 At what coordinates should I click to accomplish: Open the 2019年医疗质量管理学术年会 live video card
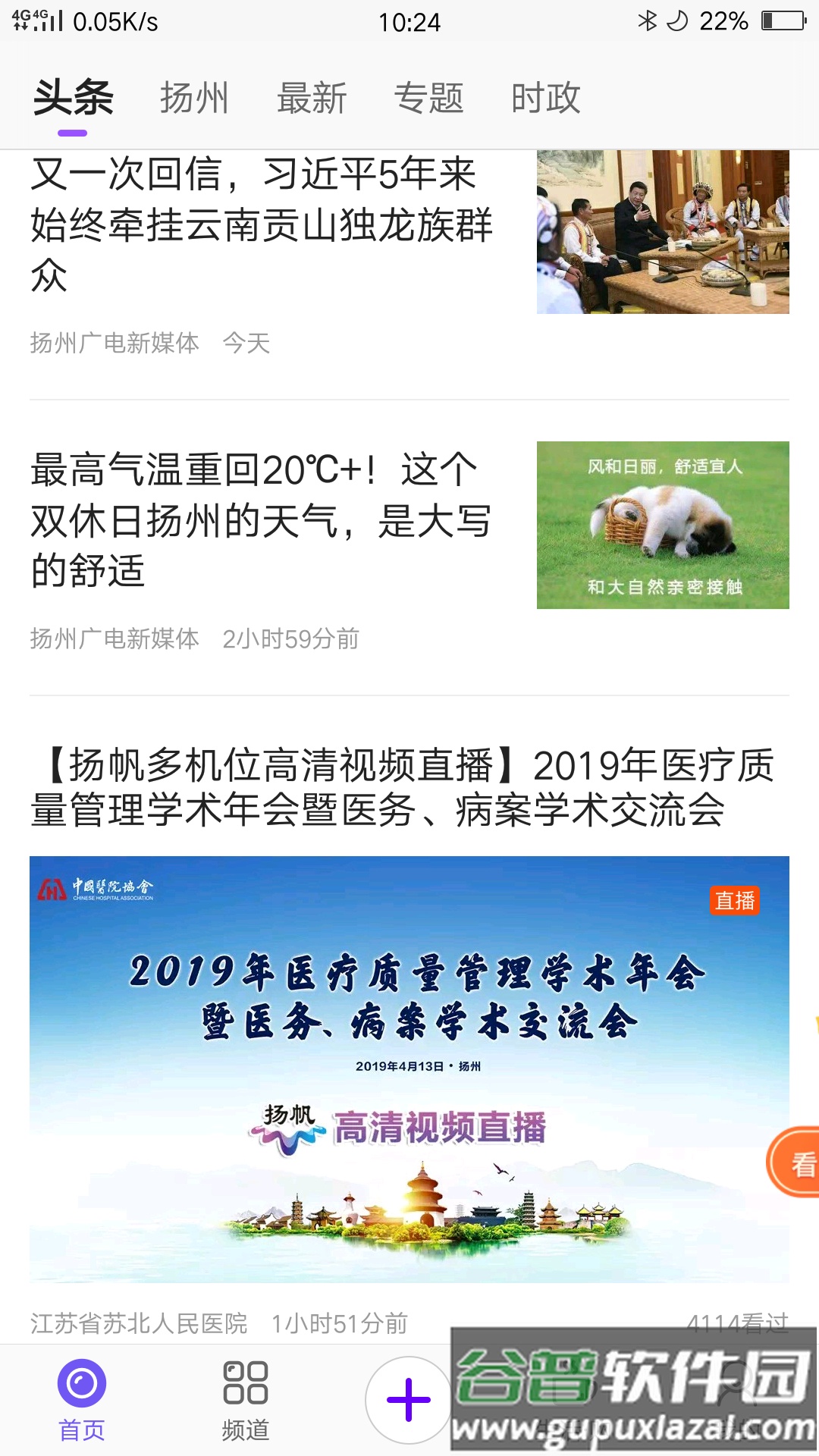(x=409, y=1068)
